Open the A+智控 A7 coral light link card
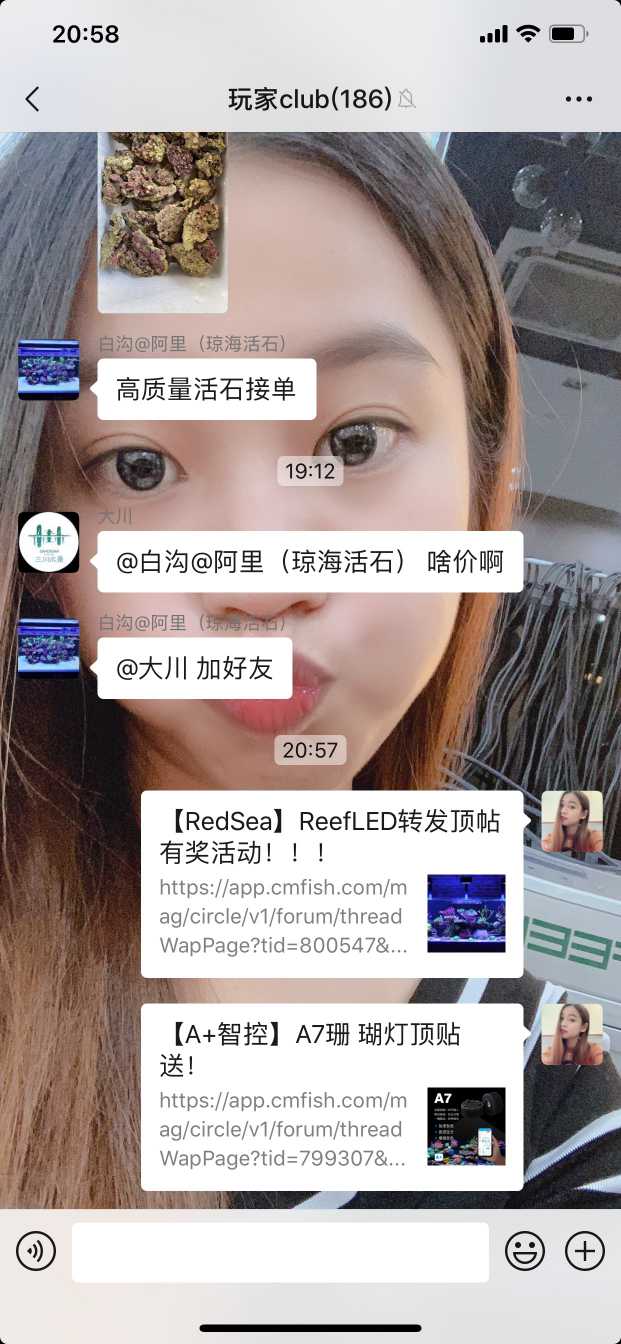 [x=331, y=1097]
